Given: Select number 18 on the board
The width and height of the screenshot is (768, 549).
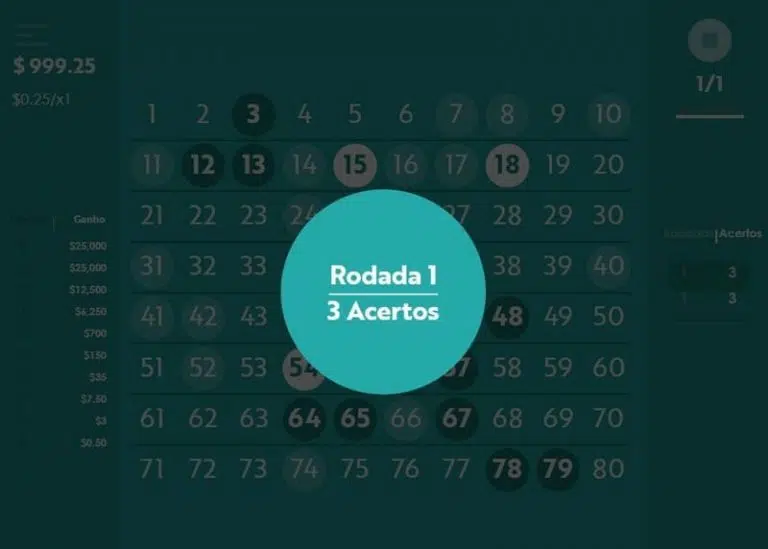Looking at the screenshot, I should [x=507, y=165].
